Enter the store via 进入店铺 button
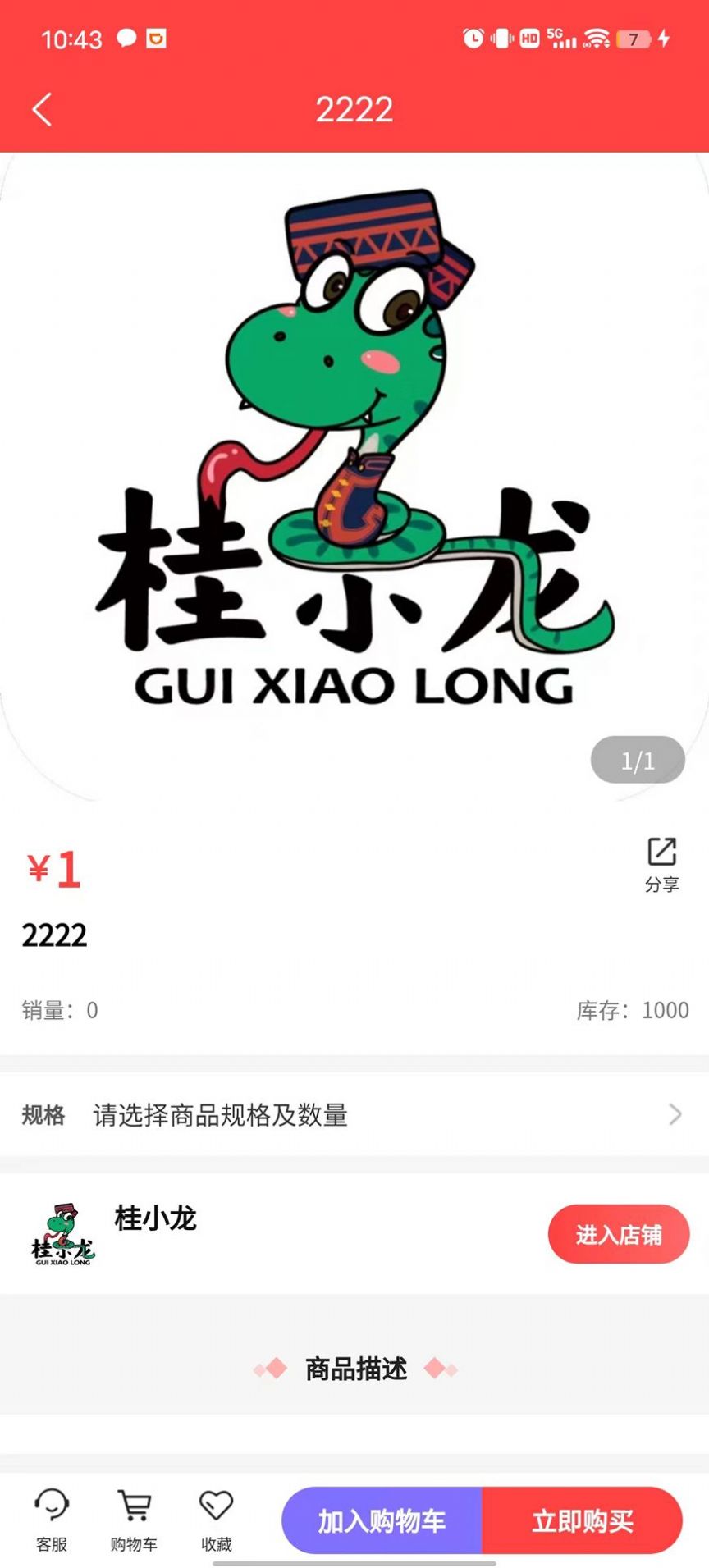The image size is (709, 1568). (x=618, y=1234)
